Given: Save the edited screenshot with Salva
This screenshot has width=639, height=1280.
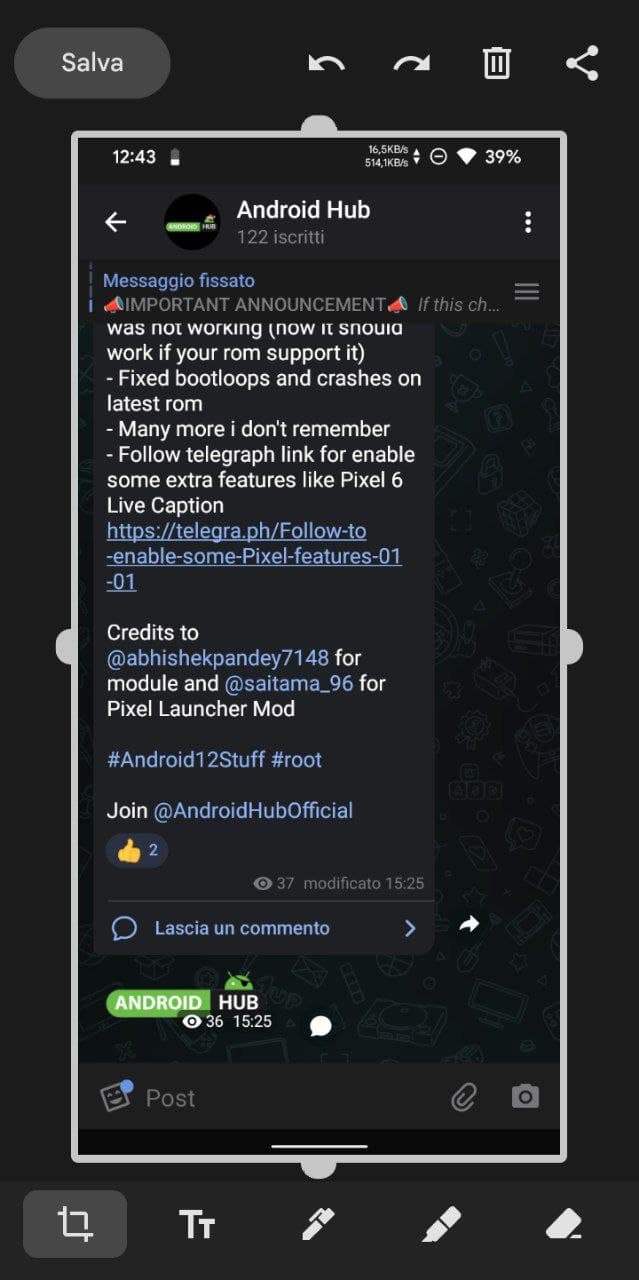Looking at the screenshot, I should pos(92,63).
